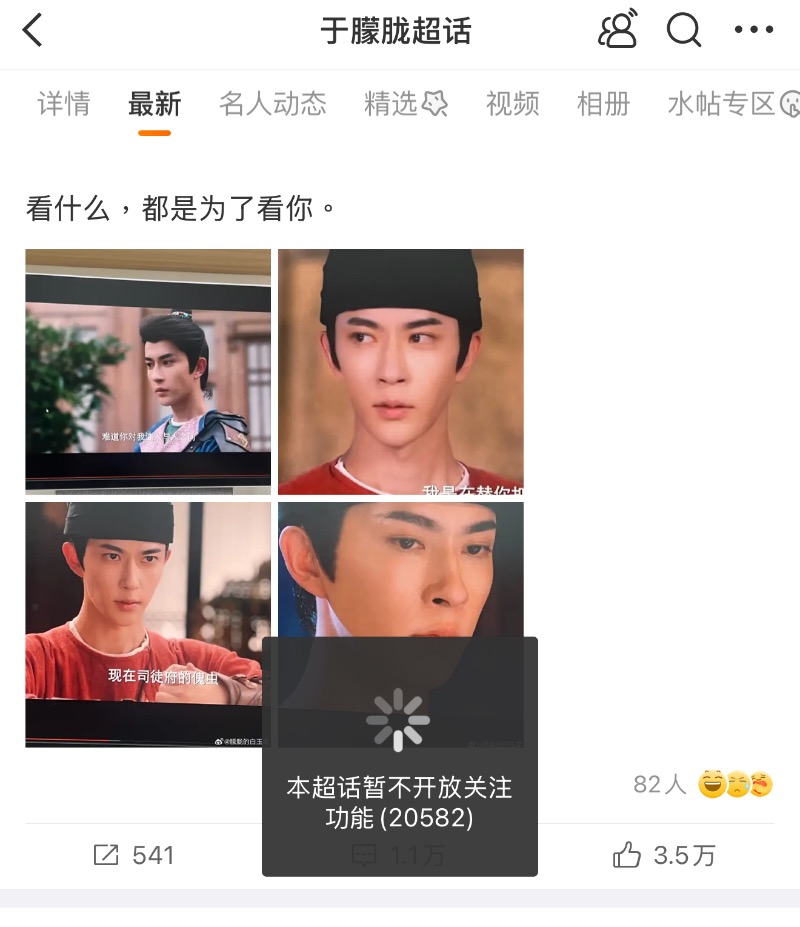
Task: Open the three-dot overflow menu
Action: pos(754,31)
